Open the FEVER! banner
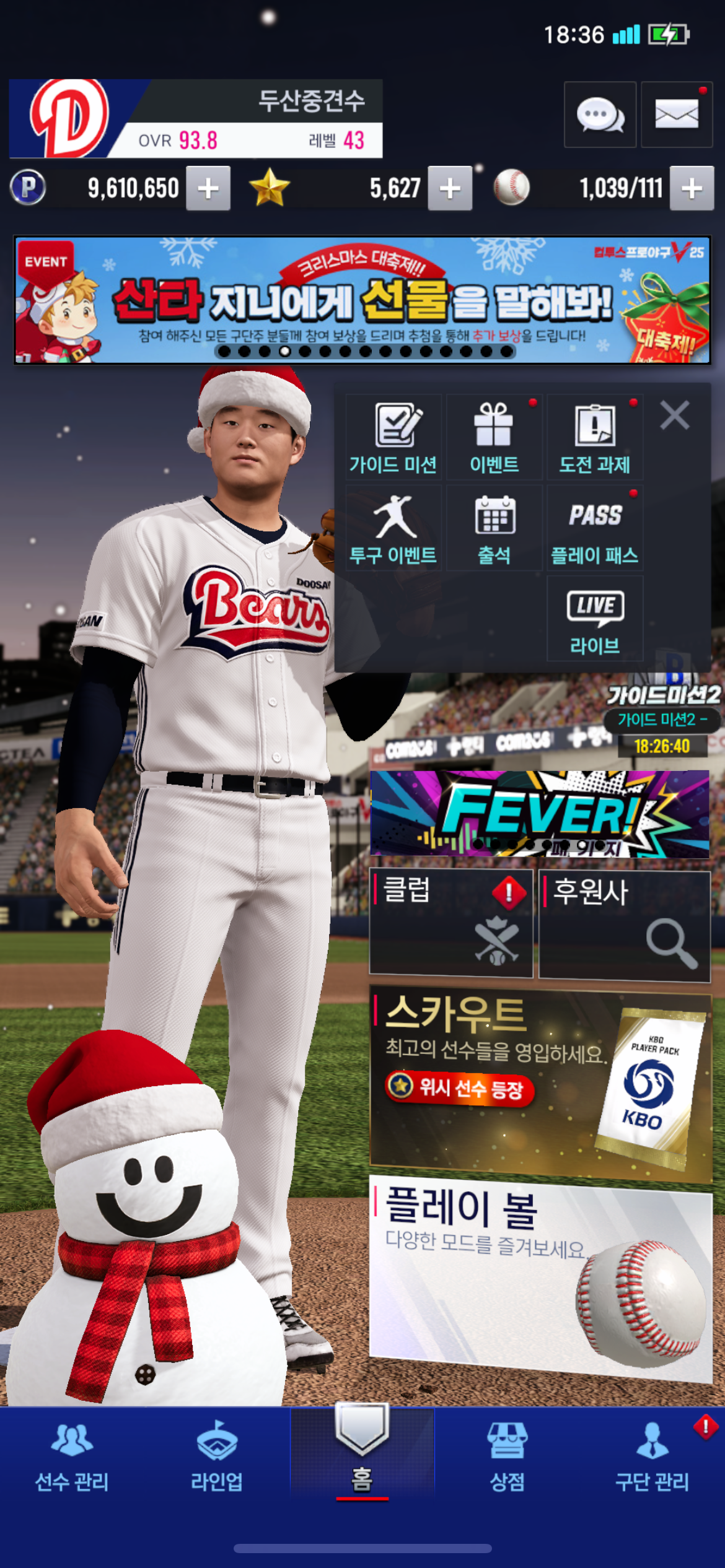 [539, 814]
